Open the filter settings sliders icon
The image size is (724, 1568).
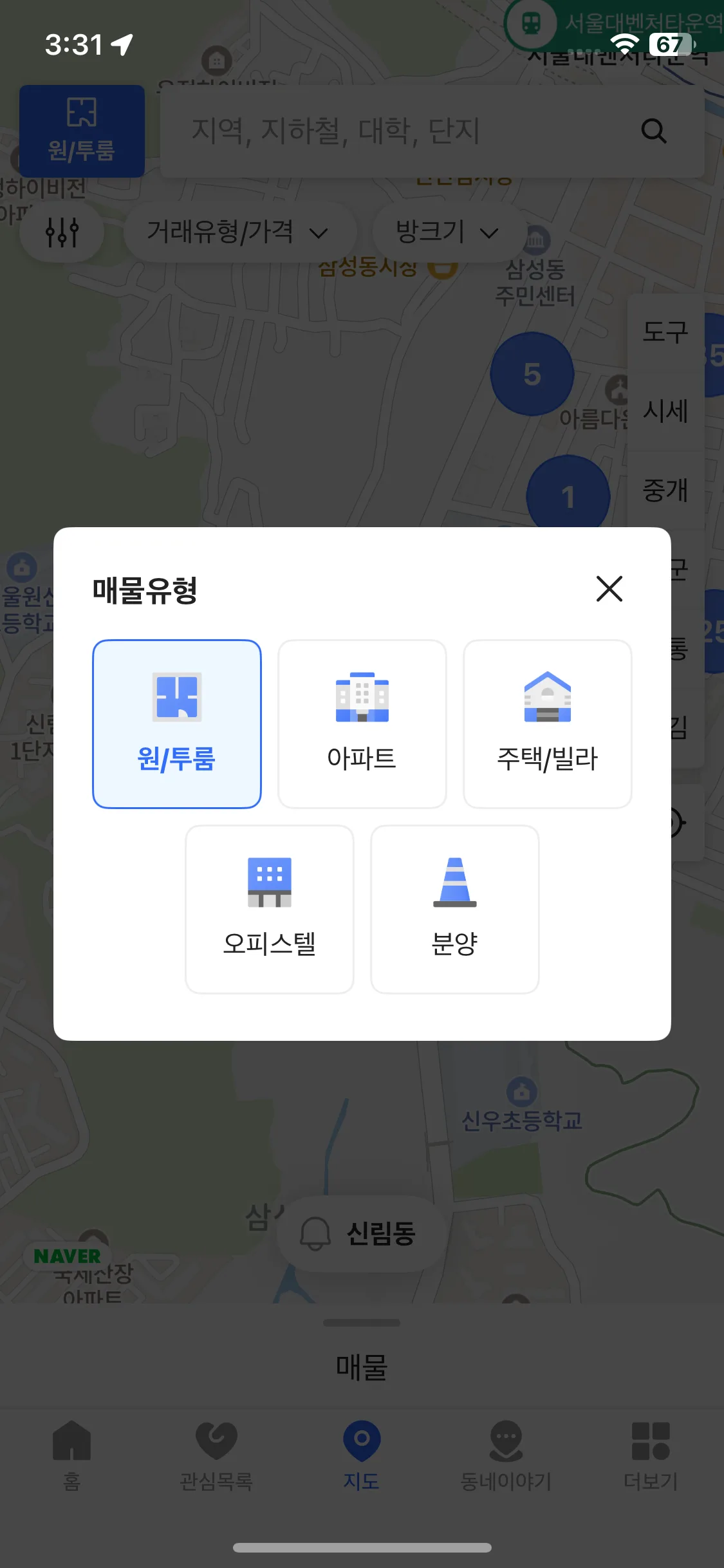coord(61,232)
